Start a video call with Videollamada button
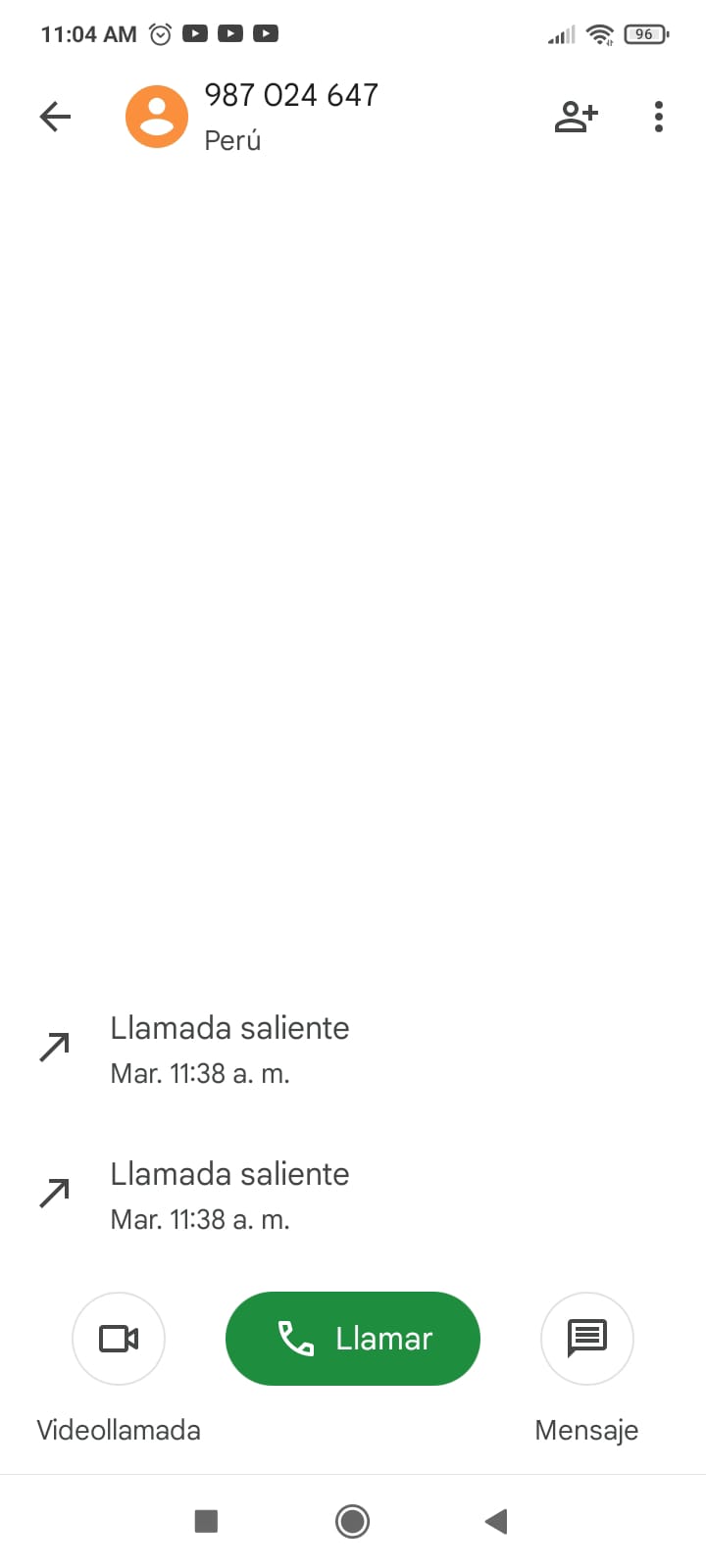This screenshot has width=706, height=1568. [x=119, y=1339]
